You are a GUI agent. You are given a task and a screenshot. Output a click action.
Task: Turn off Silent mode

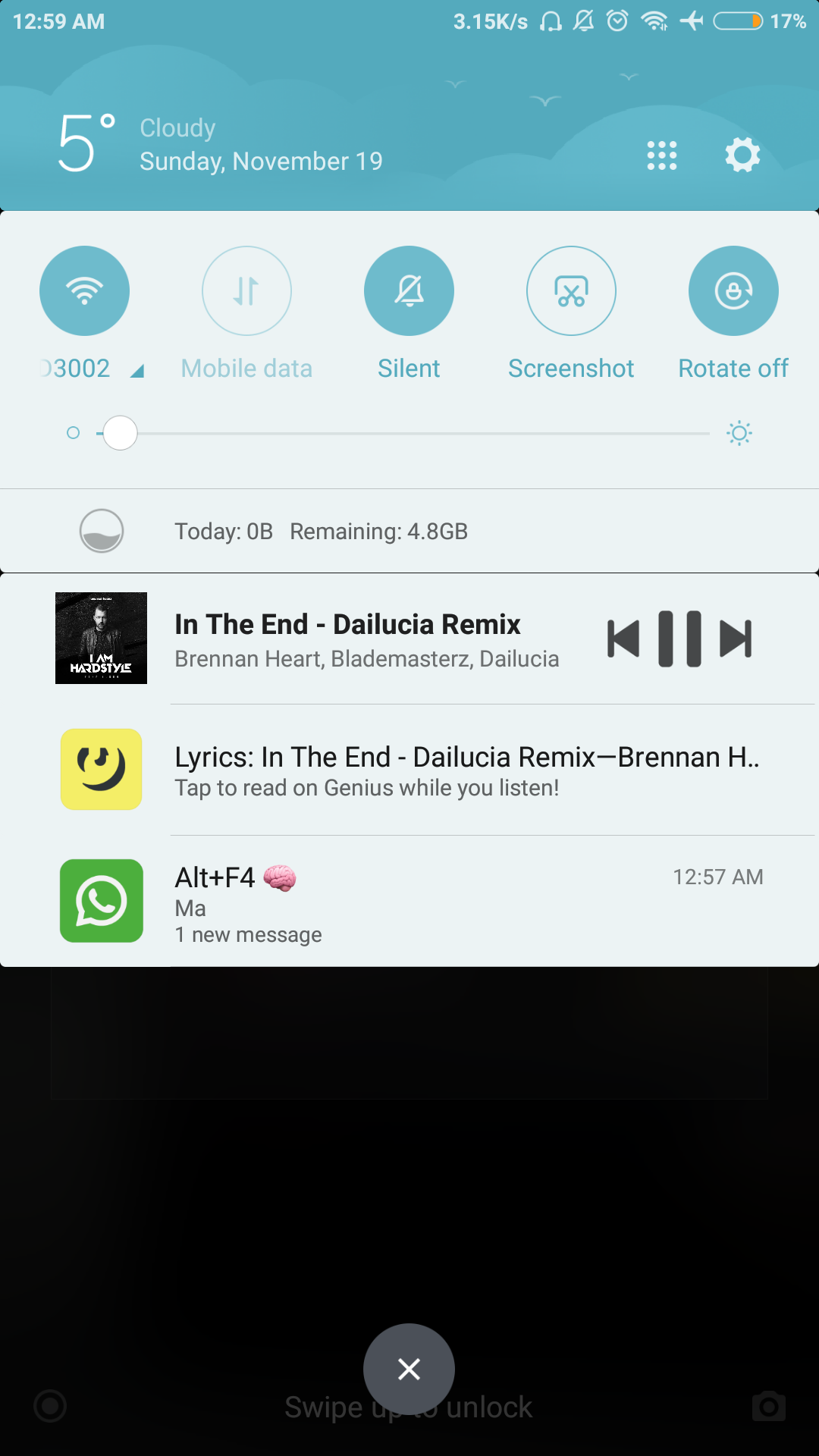pos(409,290)
